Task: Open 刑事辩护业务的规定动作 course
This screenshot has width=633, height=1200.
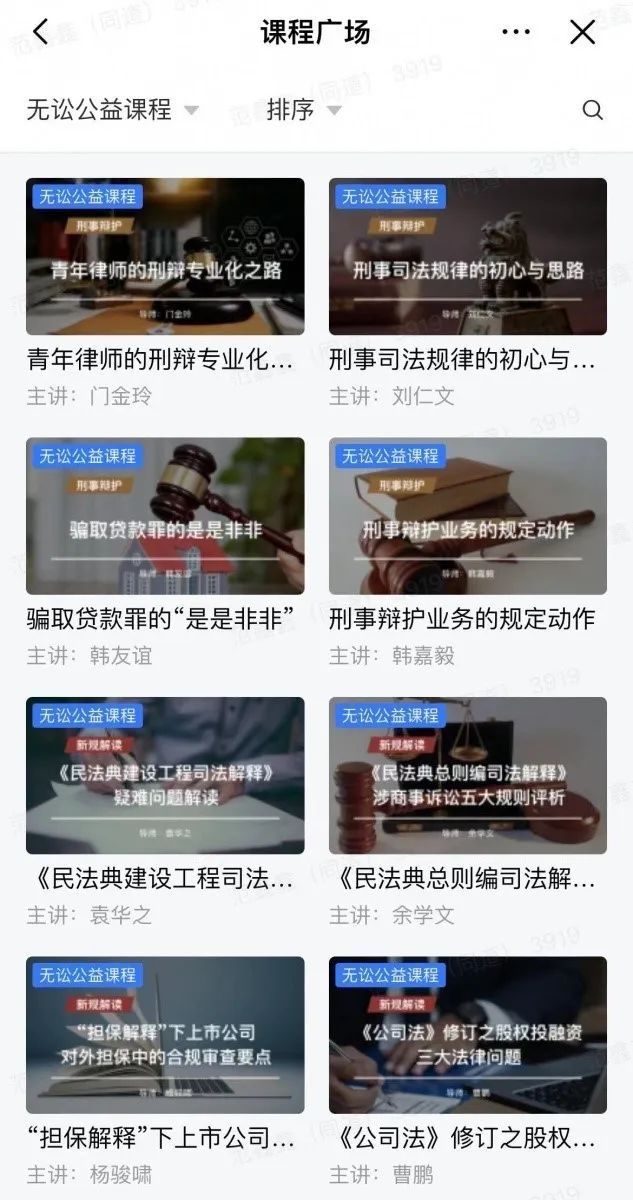Action: click(468, 516)
